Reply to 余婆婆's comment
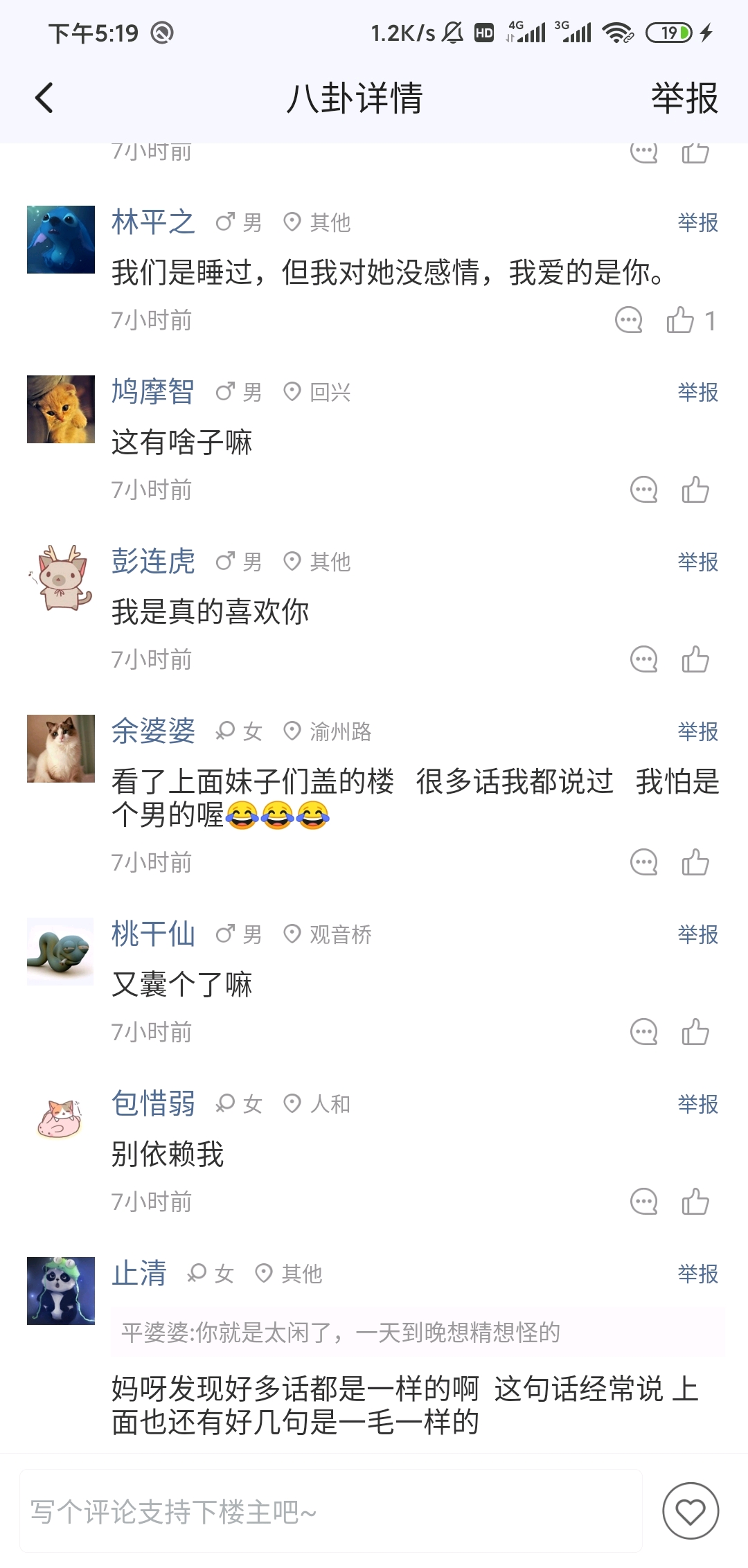The height and width of the screenshot is (1568, 748). click(x=643, y=863)
